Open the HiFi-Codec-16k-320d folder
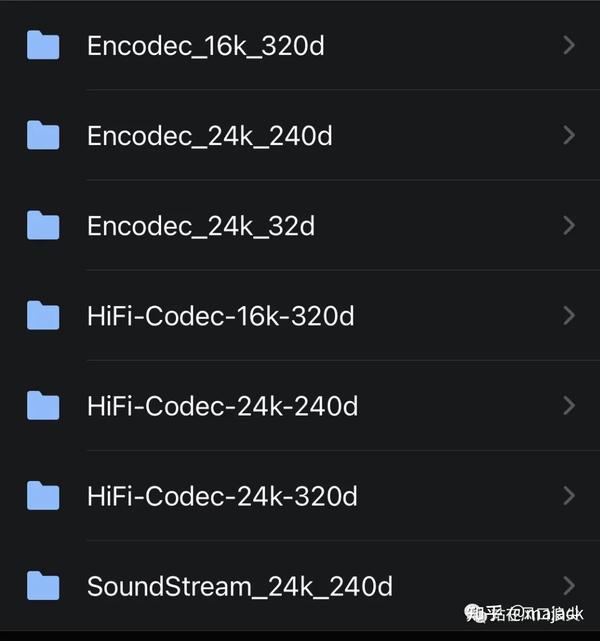Image resolution: width=600 pixels, height=641 pixels. (x=220, y=316)
